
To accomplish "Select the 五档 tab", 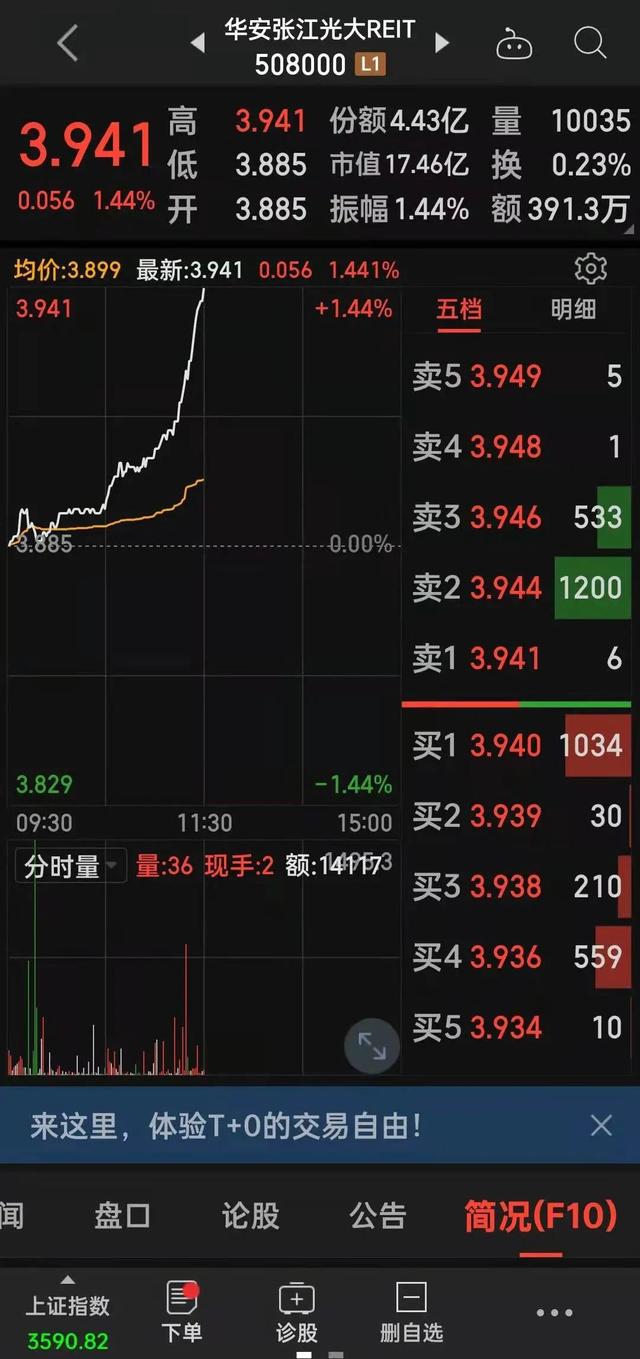I will (459, 309).
